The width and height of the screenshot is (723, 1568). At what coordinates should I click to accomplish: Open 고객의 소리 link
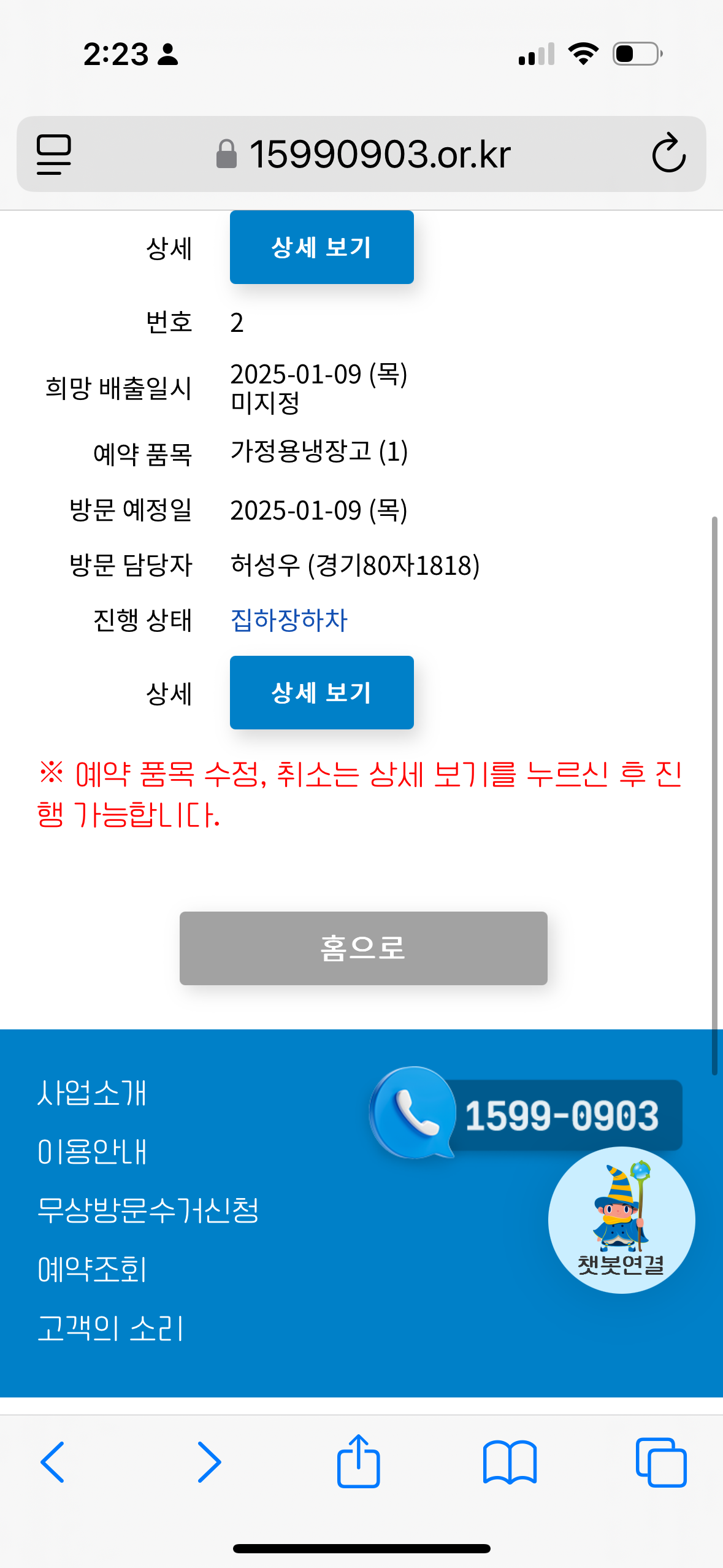(110, 1328)
